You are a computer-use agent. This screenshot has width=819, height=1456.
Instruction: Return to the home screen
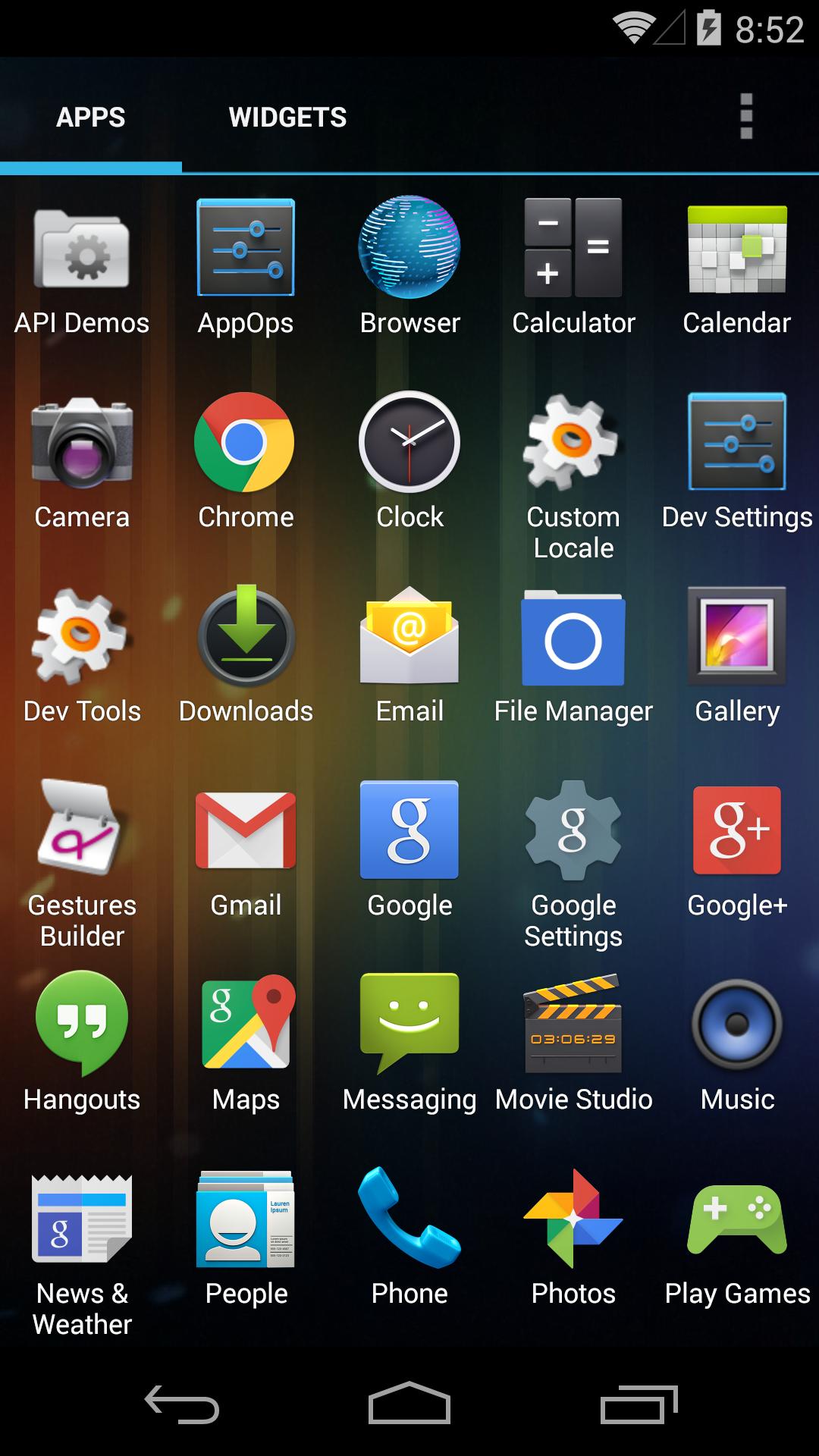point(409,1404)
